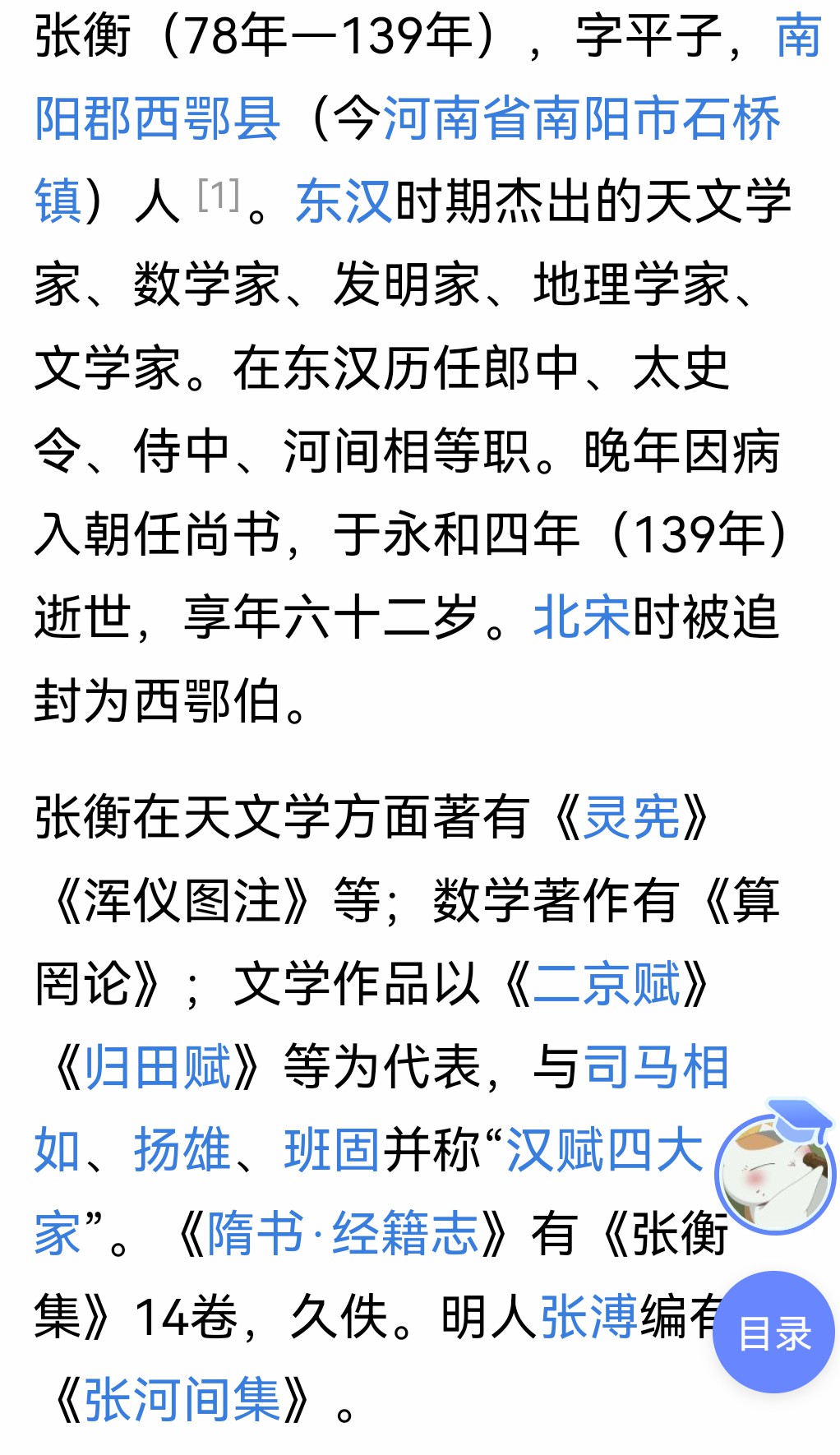Screen dimensions: 840x1455
Task: Open the 目录 table of contents button
Action: pos(773,1333)
